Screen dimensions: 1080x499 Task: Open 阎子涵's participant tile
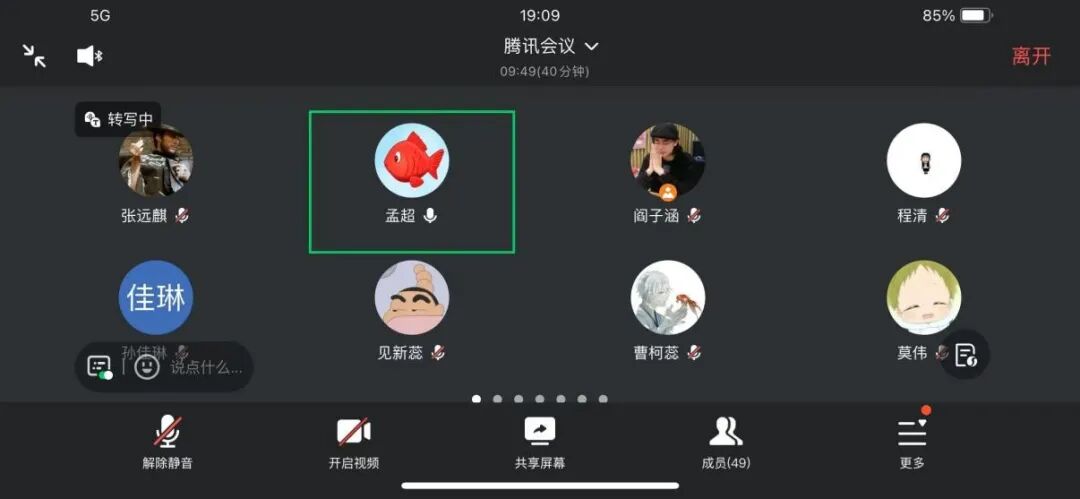(x=667, y=172)
